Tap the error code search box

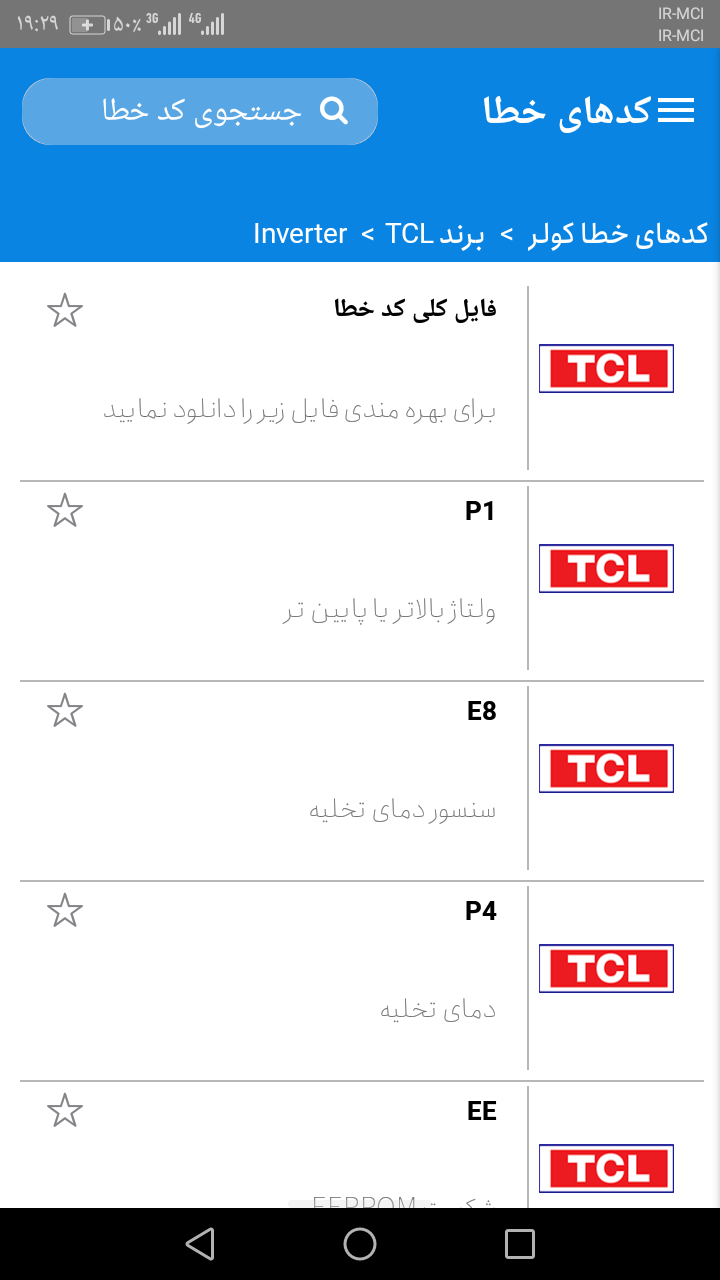coord(200,111)
